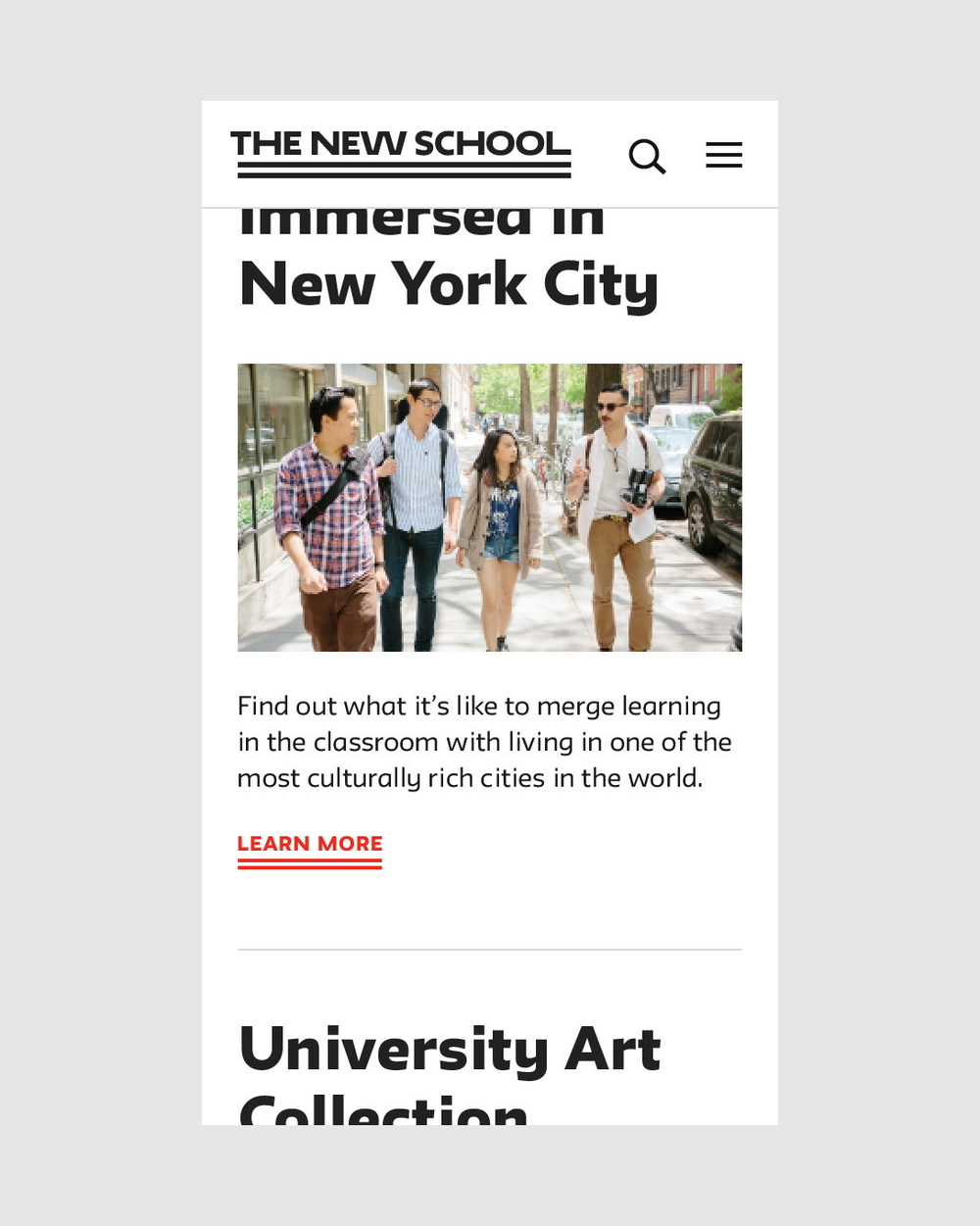Select the header logo to go home
The image size is (980, 1226).
tap(401, 153)
